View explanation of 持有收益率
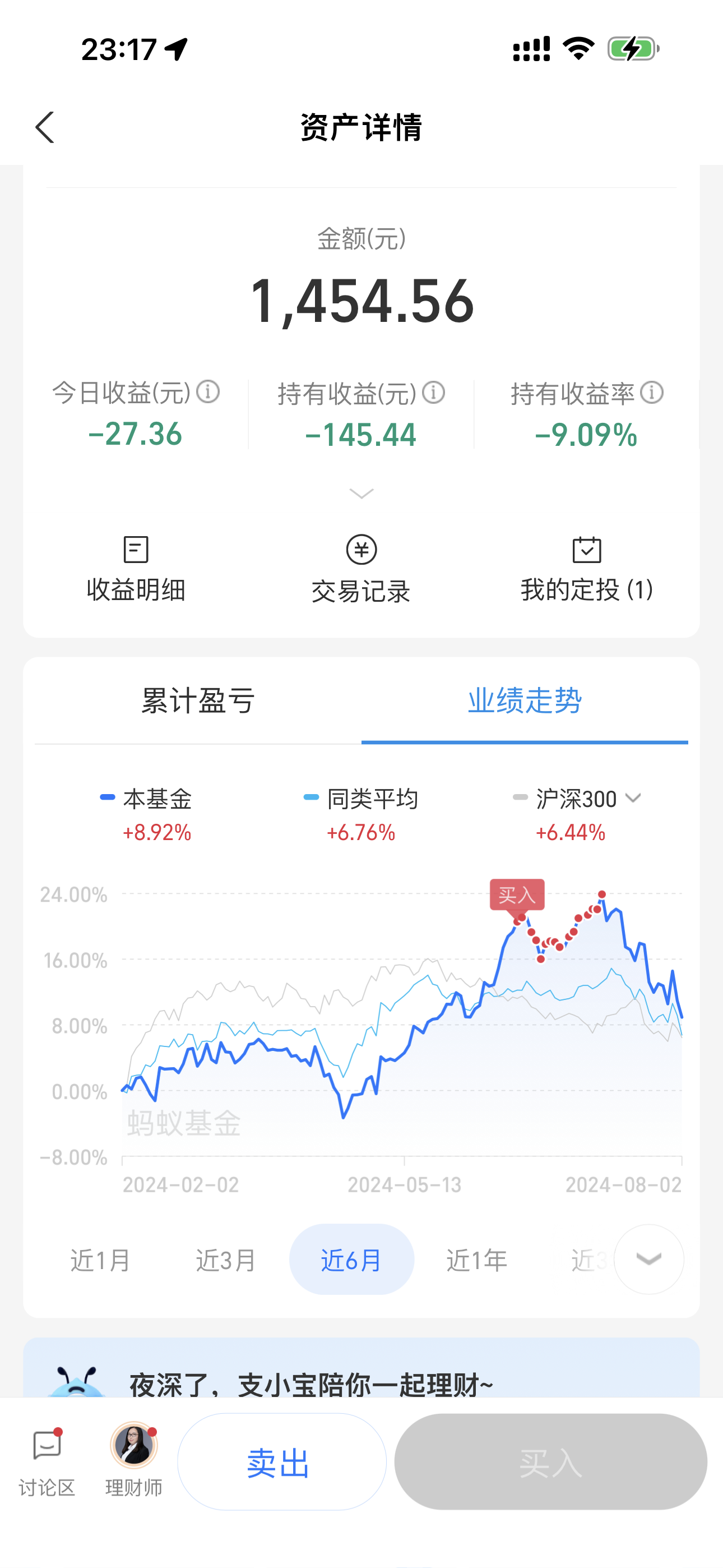This screenshot has width=723, height=1568. click(652, 393)
